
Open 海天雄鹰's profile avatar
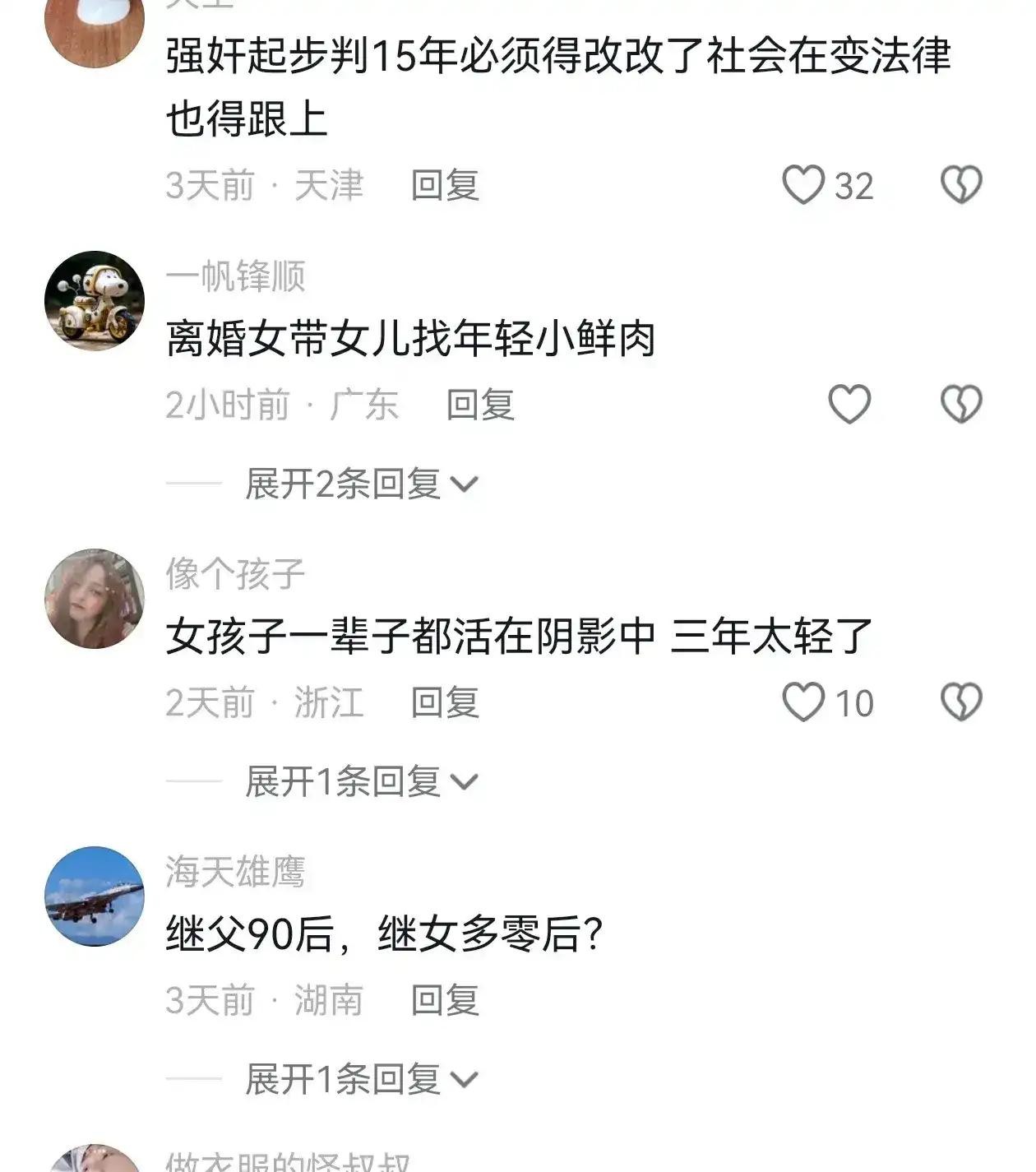[x=95, y=896]
